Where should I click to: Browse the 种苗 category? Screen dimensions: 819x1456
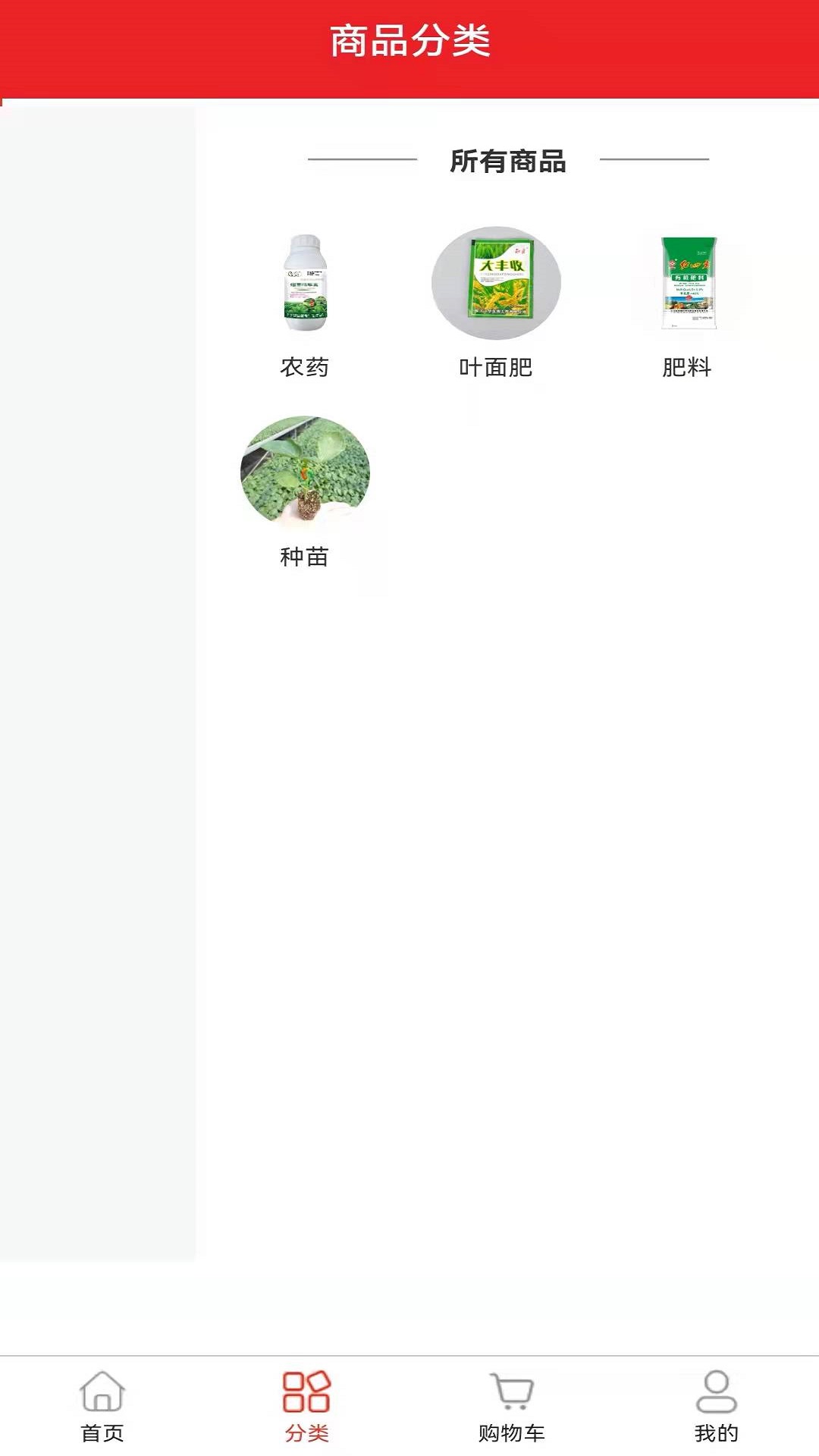point(305,493)
